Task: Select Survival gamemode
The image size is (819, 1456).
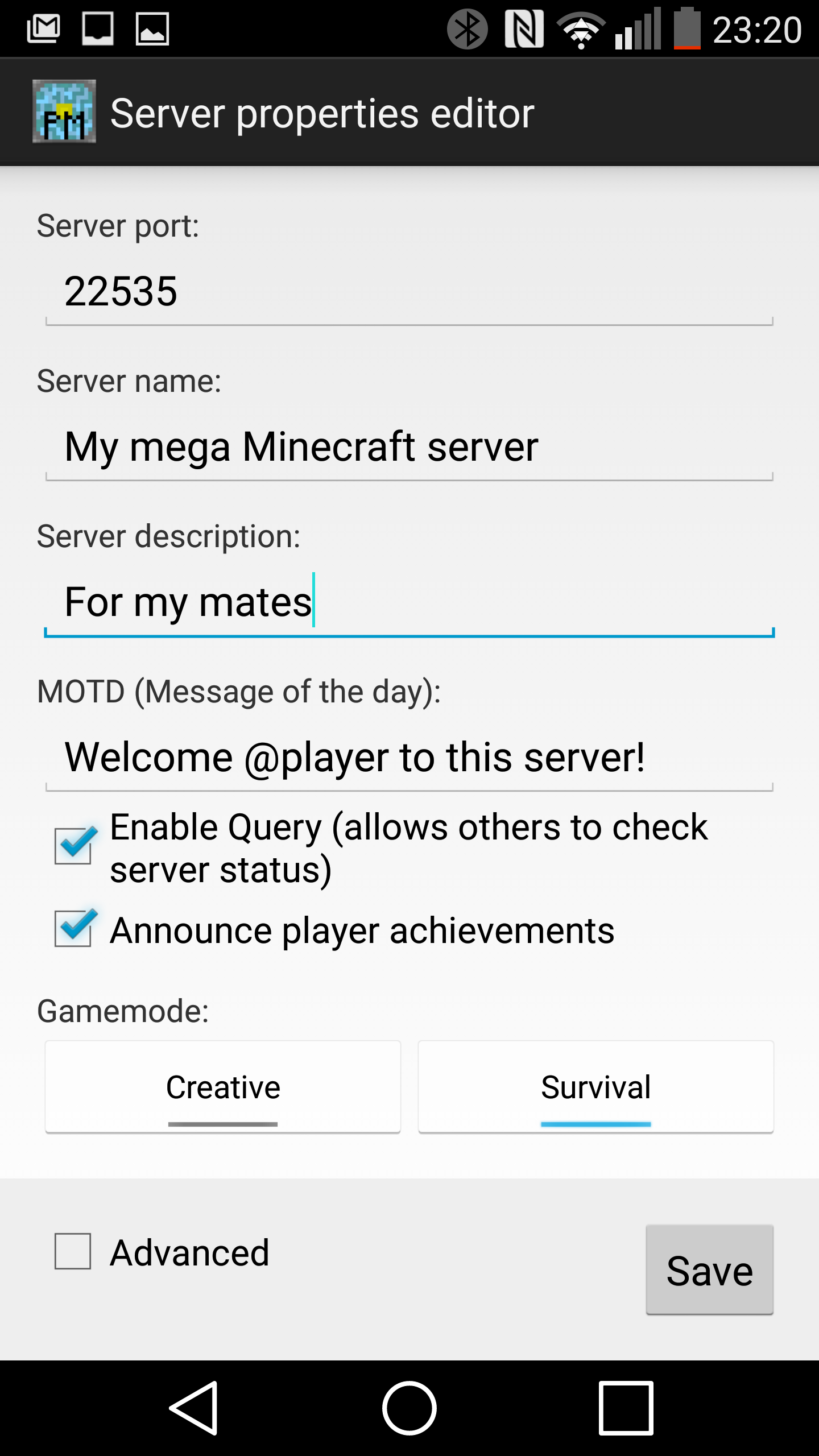Action: pos(596,1087)
